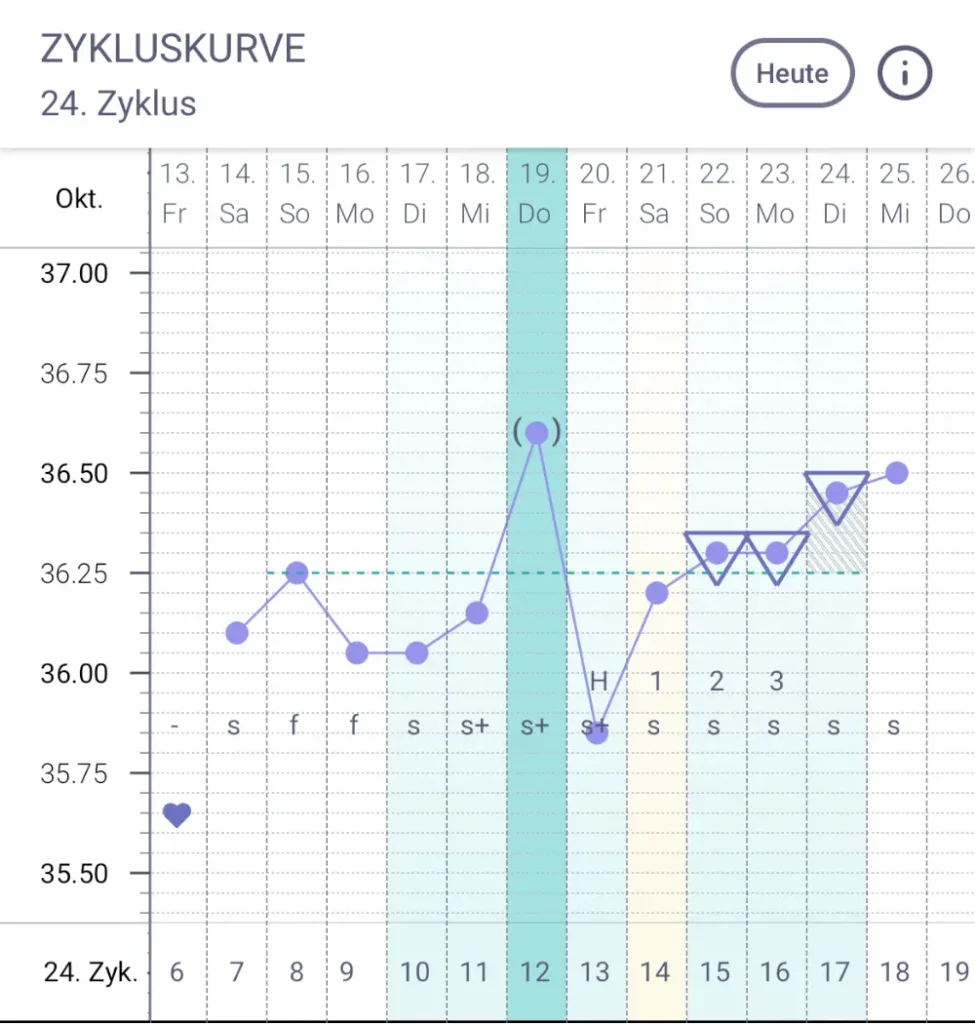Open the info icon next to Heute

click(x=904, y=72)
